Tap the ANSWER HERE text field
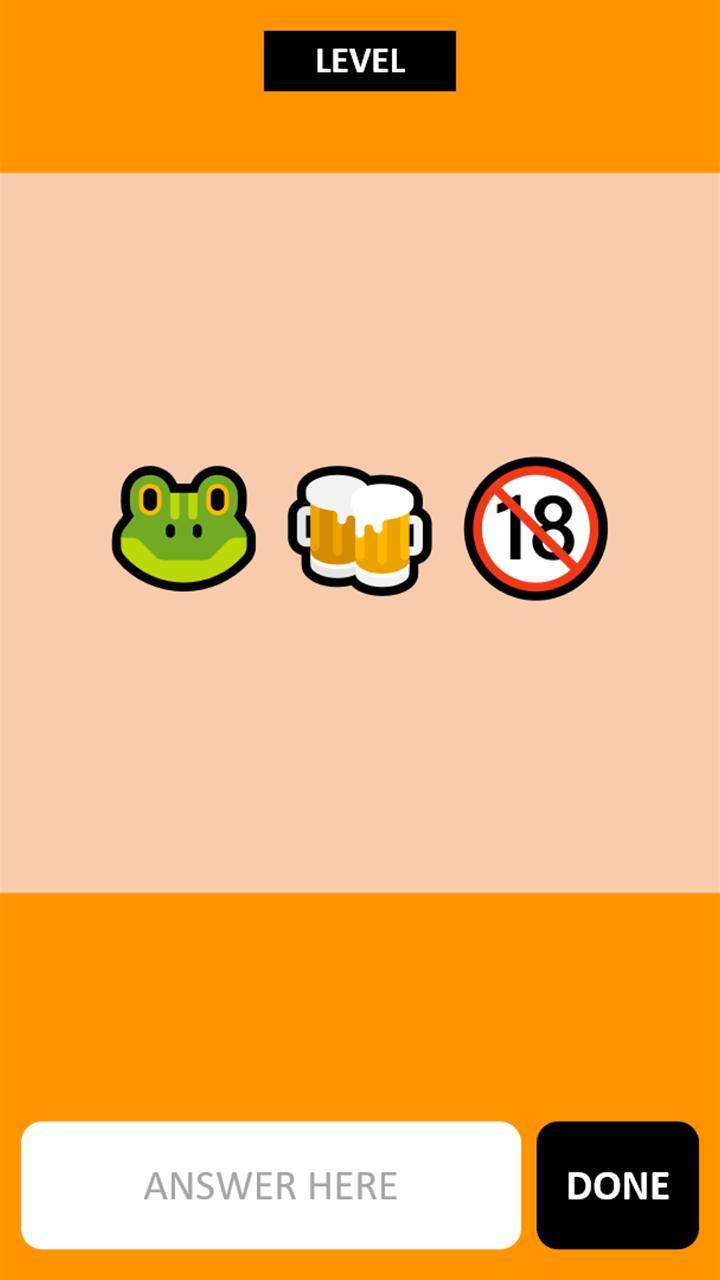 (x=271, y=1185)
